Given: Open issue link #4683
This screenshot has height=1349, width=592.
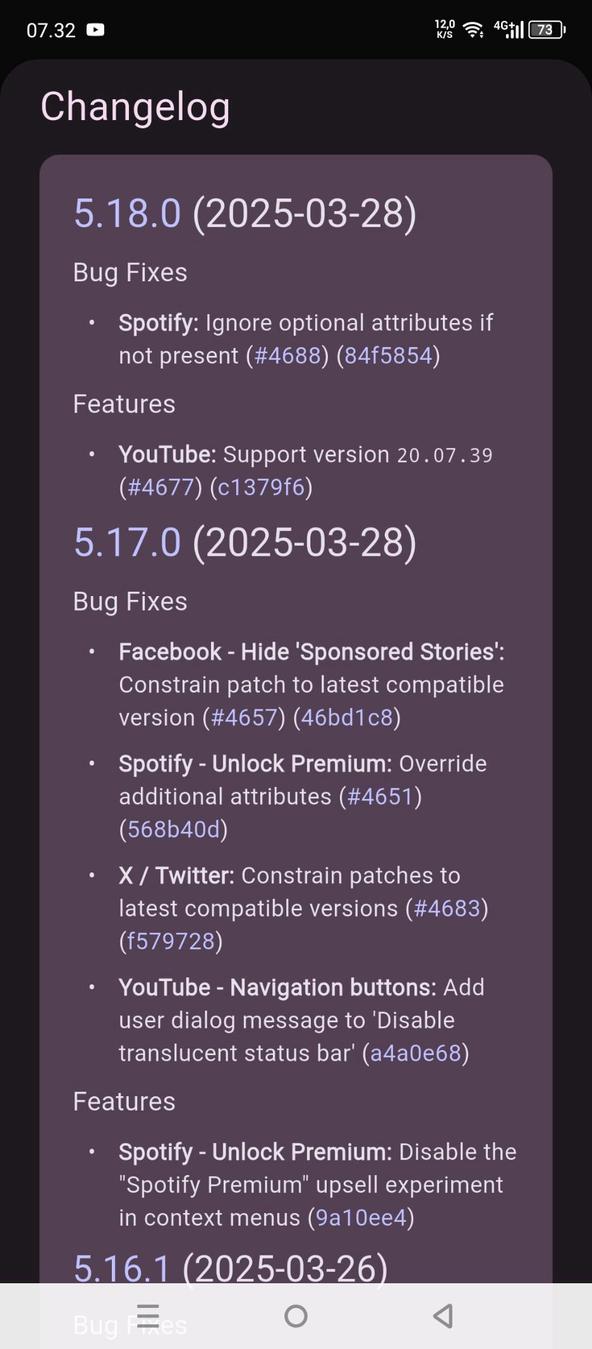Looking at the screenshot, I should point(447,909).
